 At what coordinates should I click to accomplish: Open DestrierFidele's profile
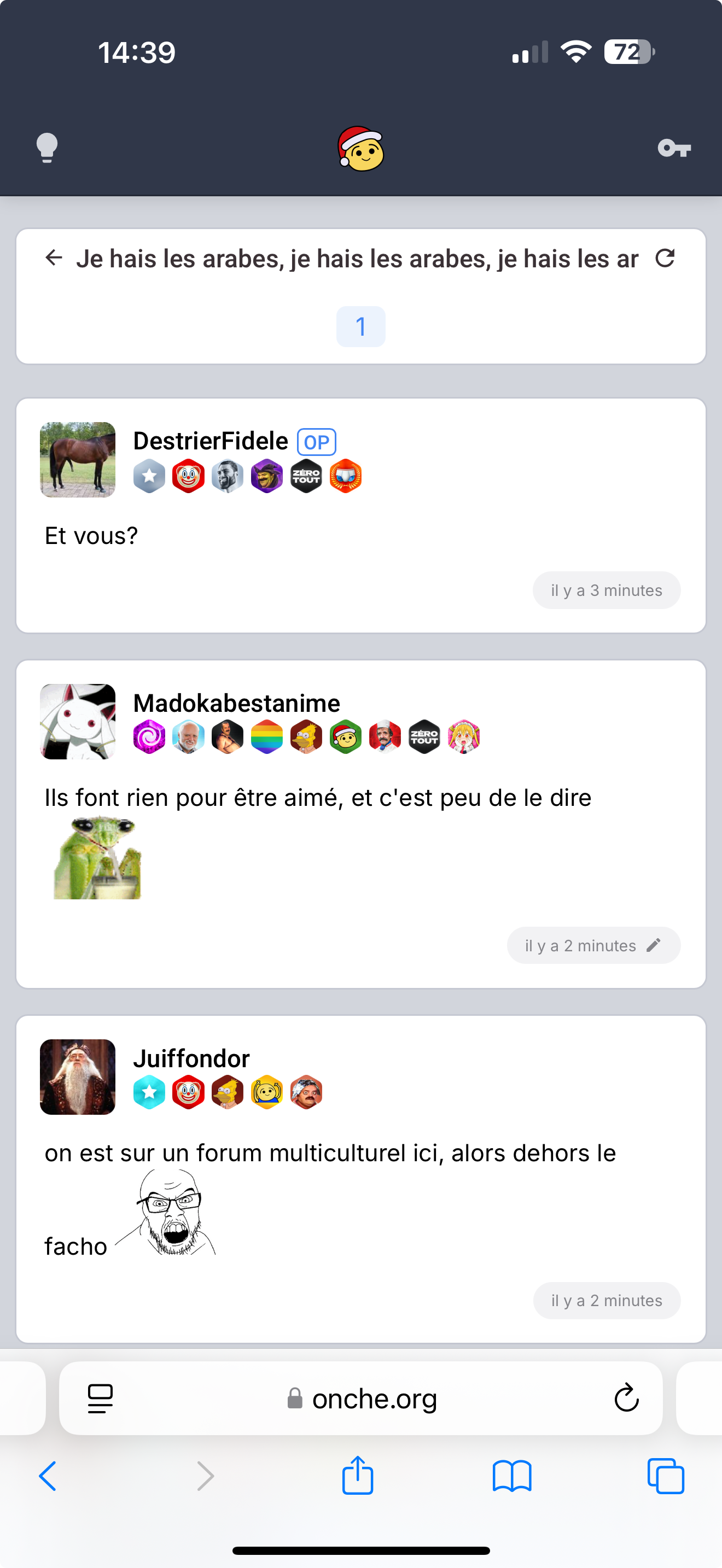211,441
